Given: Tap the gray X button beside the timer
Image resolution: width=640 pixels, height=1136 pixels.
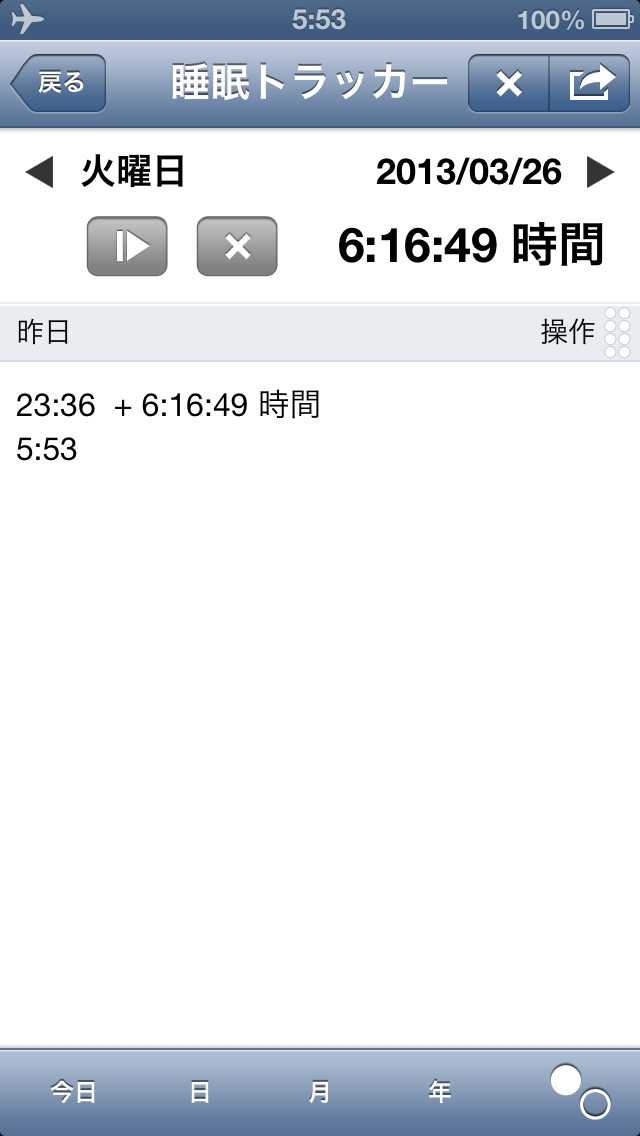Looking at the screenshot, I should (x=237, y=246).
